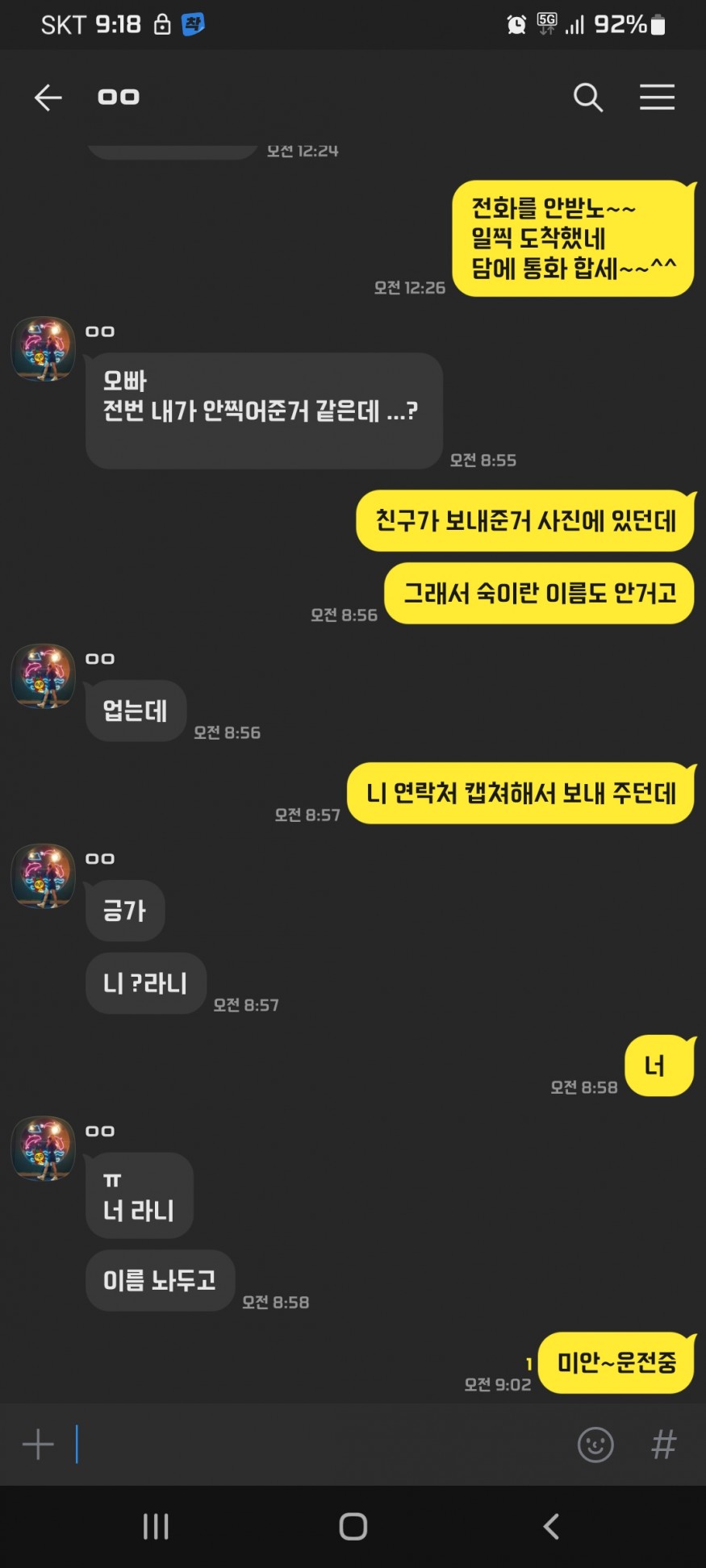Open profile picture beside '업는데' message
Viewport: 706px width, 1568px height.
[x=44, y=676]
